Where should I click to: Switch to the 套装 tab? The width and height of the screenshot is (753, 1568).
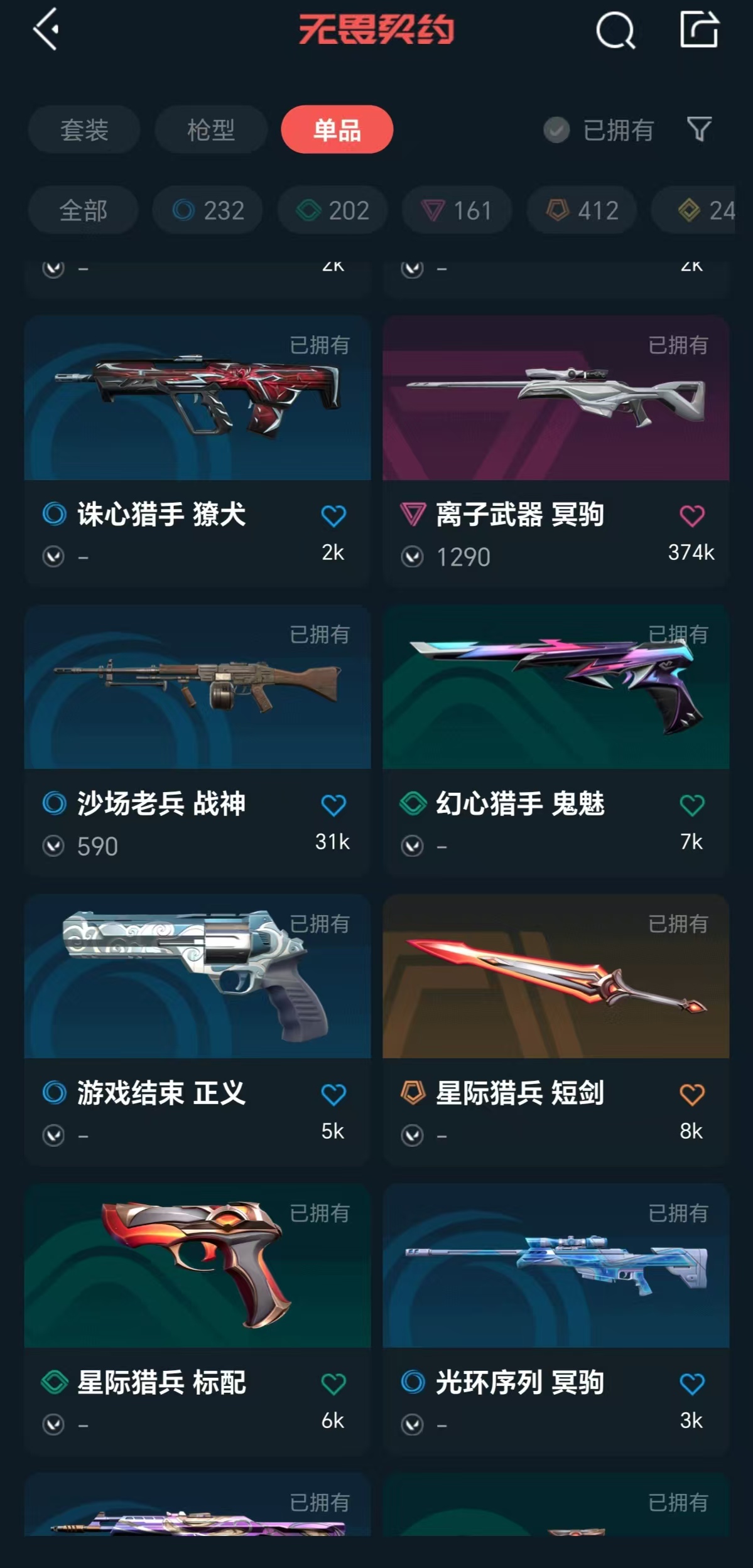tap(84, 130)
